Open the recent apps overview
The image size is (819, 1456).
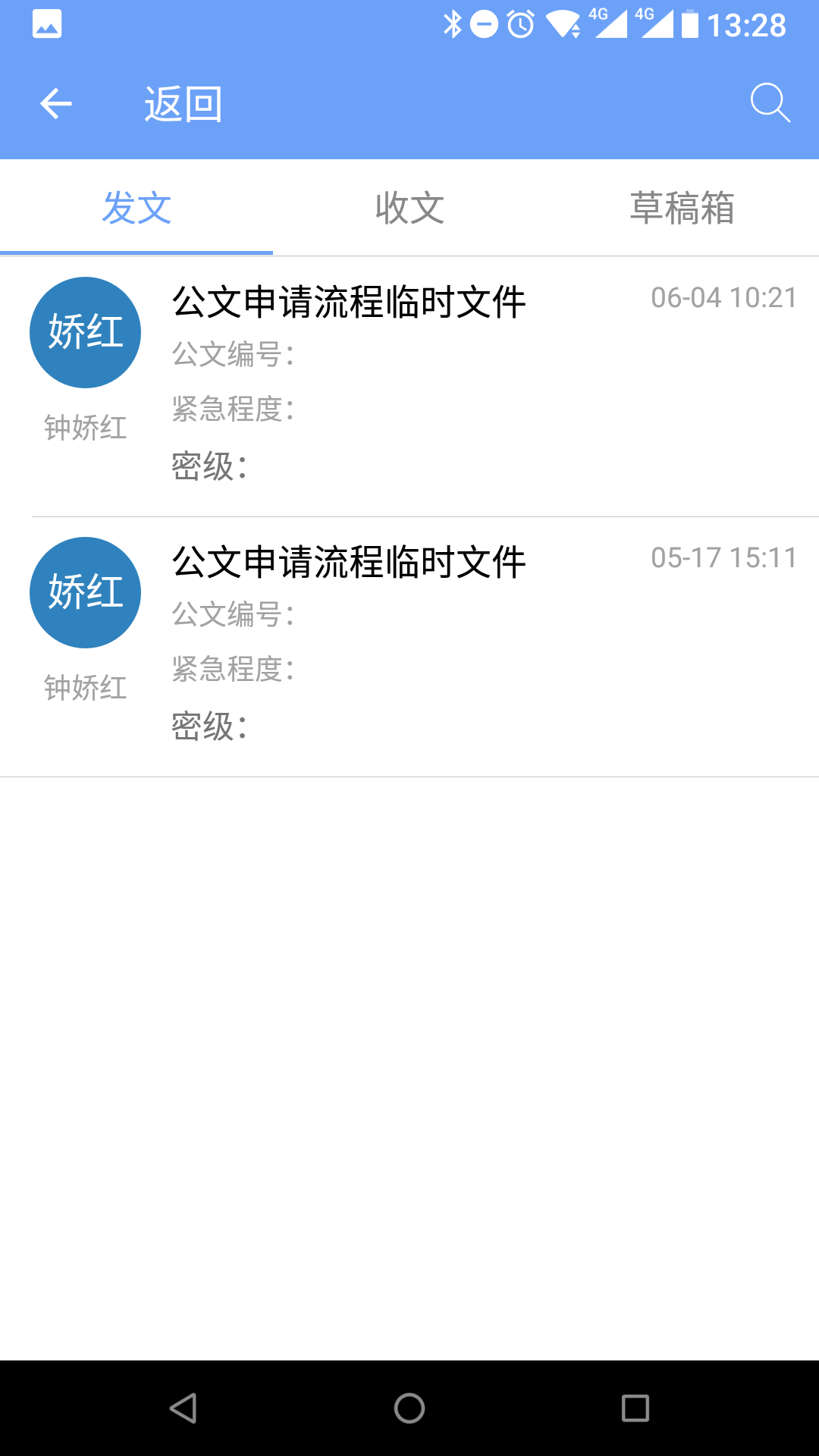[635, 1408]
